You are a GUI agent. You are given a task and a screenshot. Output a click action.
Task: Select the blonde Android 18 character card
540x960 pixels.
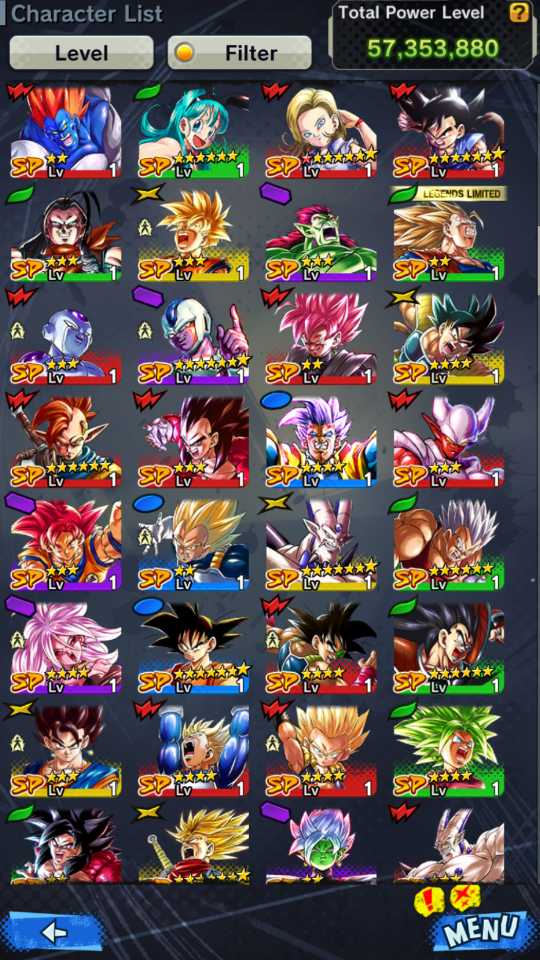[321, 132]
